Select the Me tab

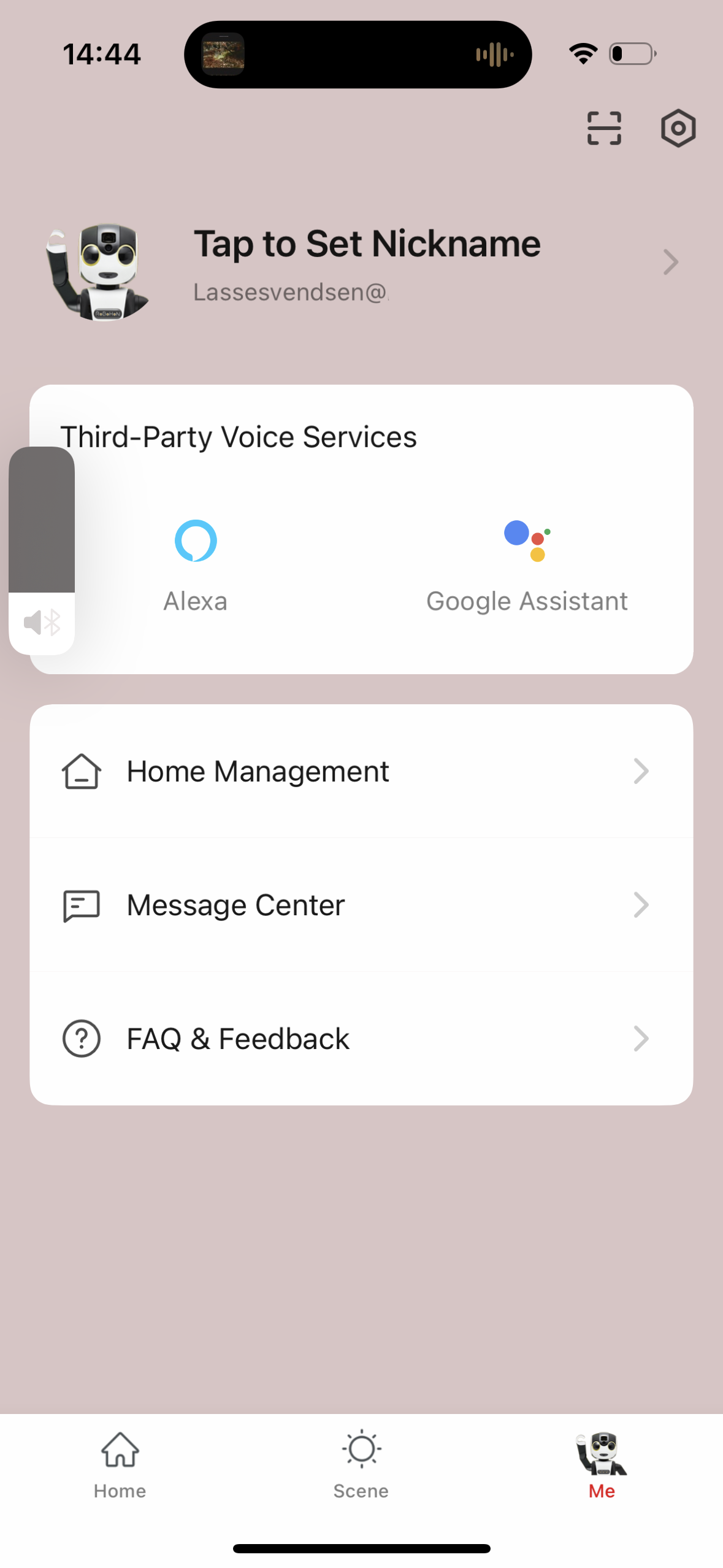[x=602, y=1464]
